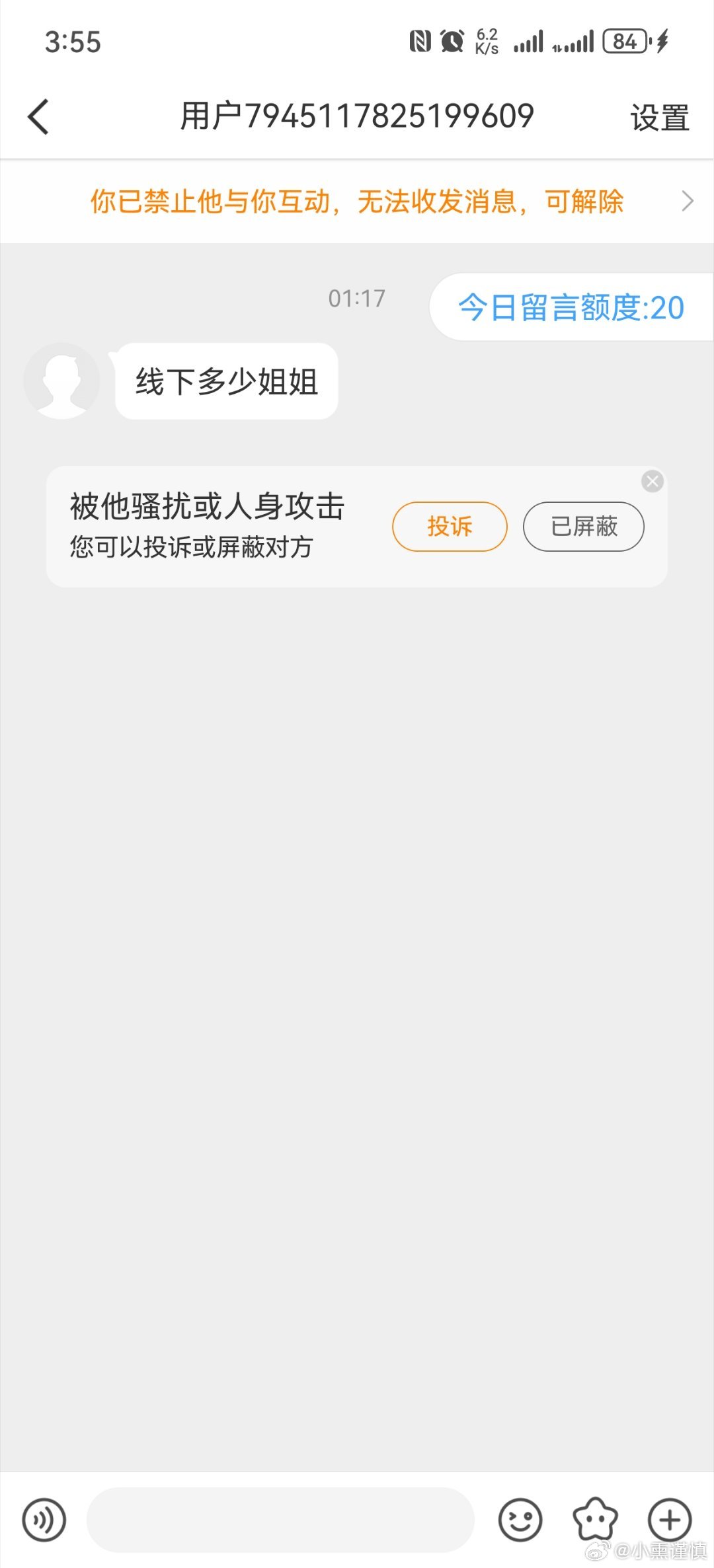Screen dimensions: 714x1568
Task: Go back using the top-left arrow
Action: tap(38, 117)
